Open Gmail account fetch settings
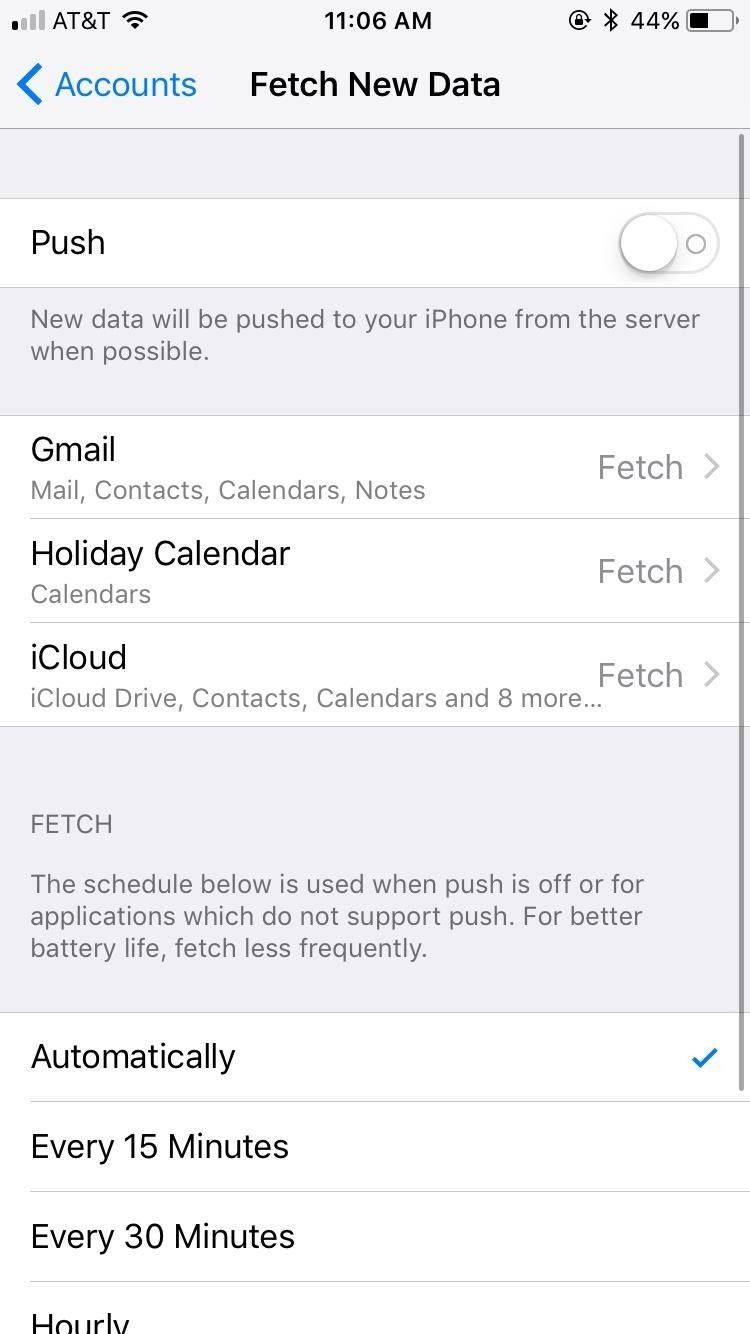The image size is (750, 1334). [375, 466]
